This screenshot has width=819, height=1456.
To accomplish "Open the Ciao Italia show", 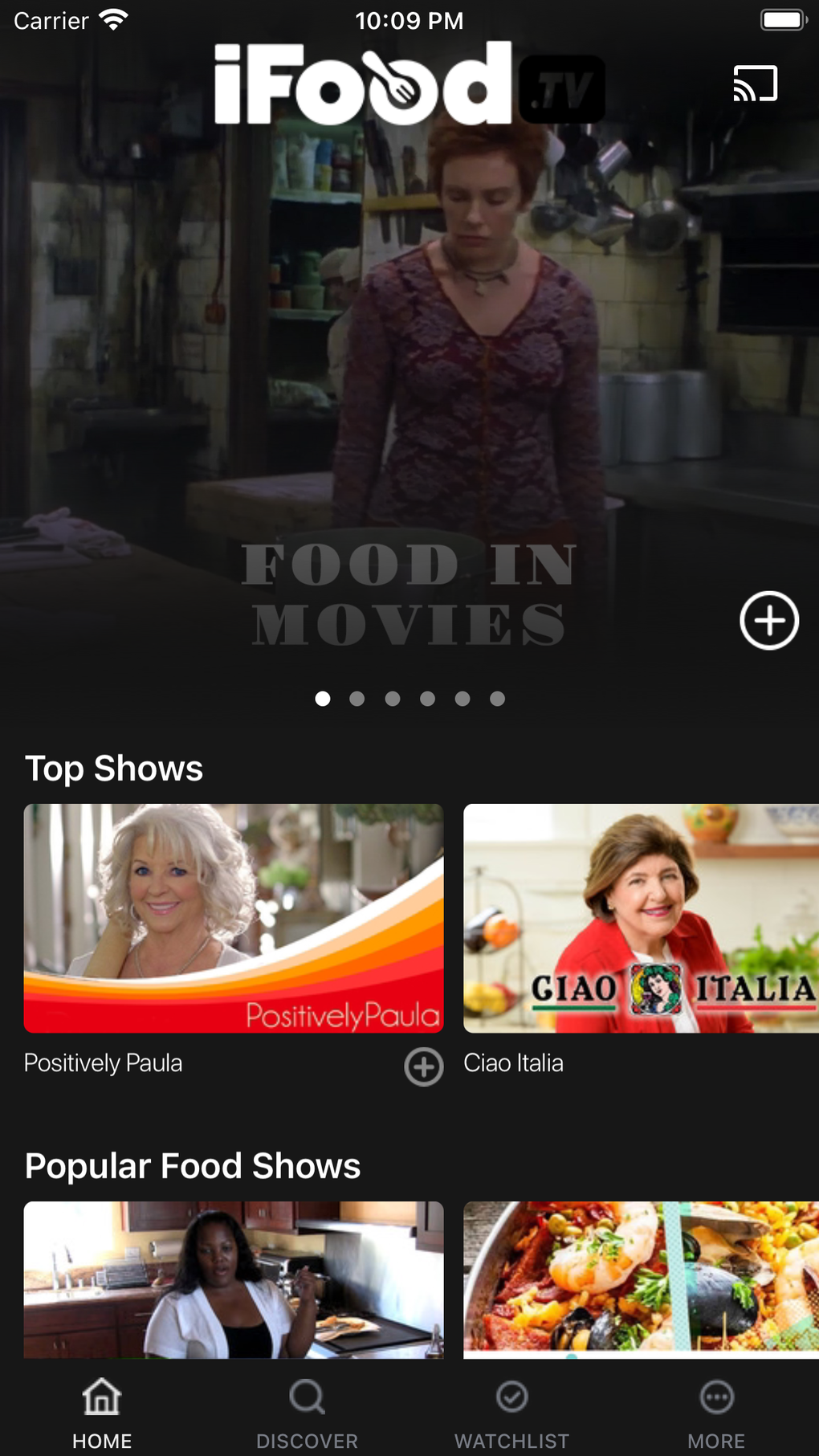I will (640, 920).
